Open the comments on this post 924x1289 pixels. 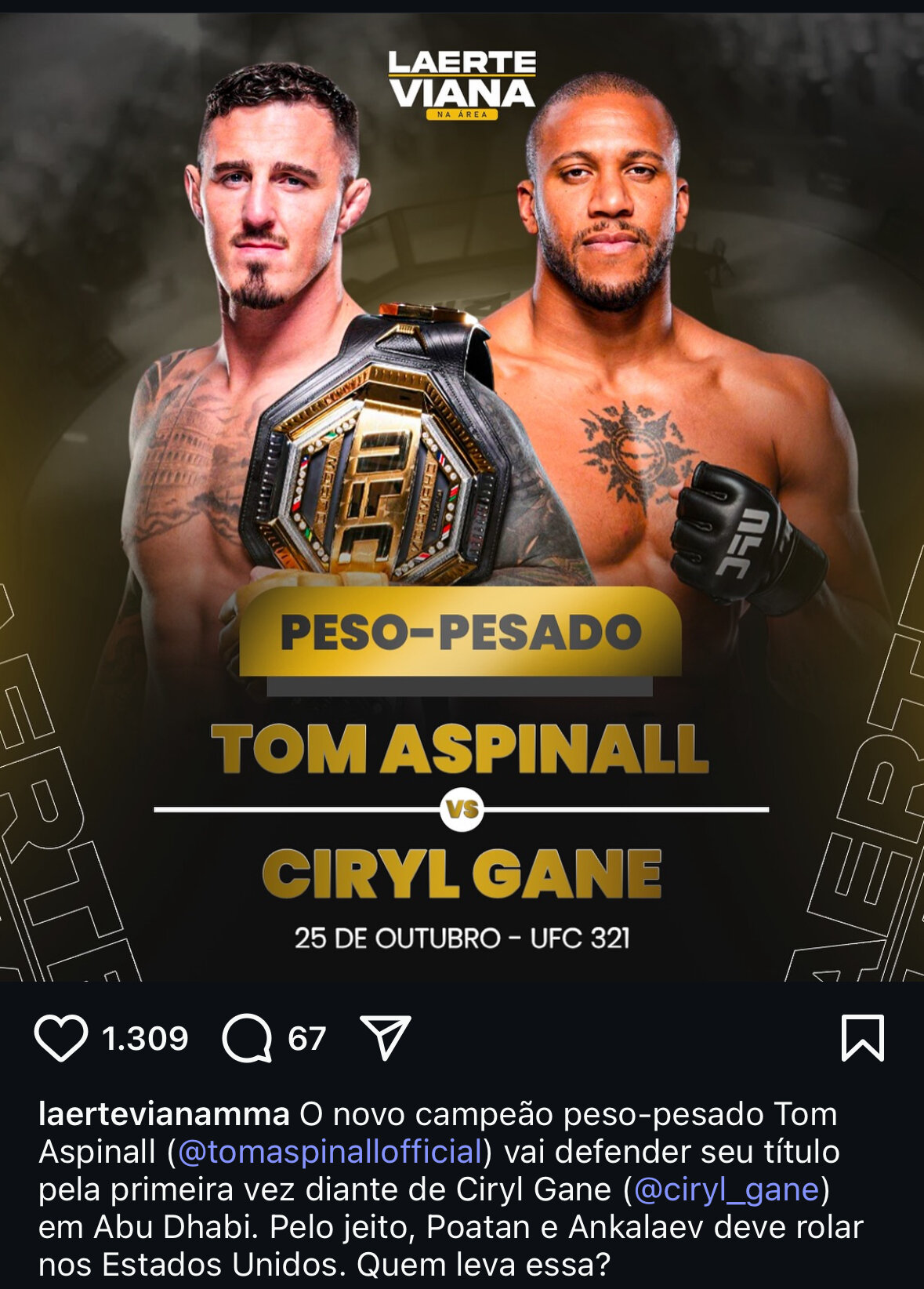[x=248, y=1038]
